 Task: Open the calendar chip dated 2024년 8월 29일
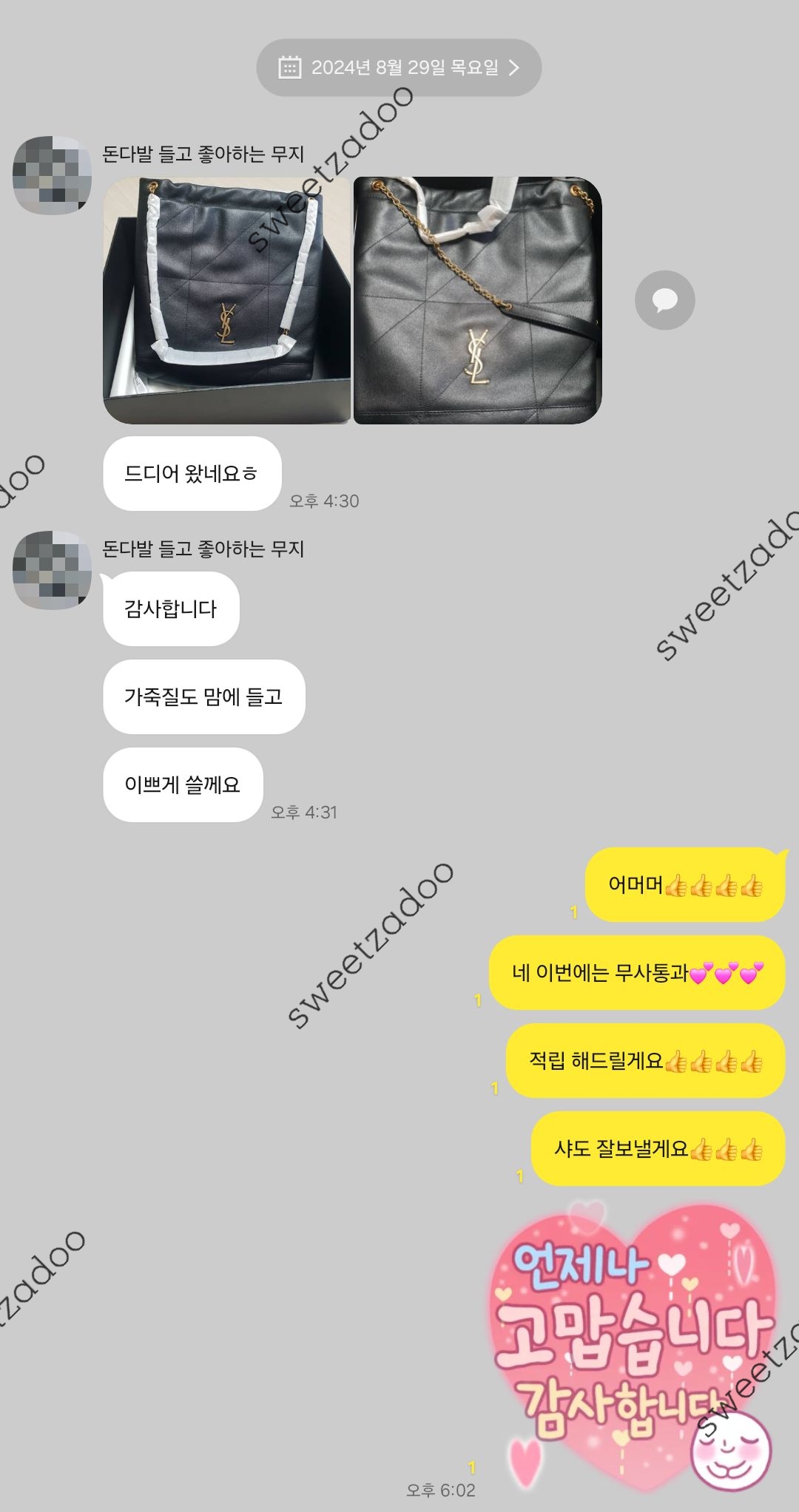point(399,68)
